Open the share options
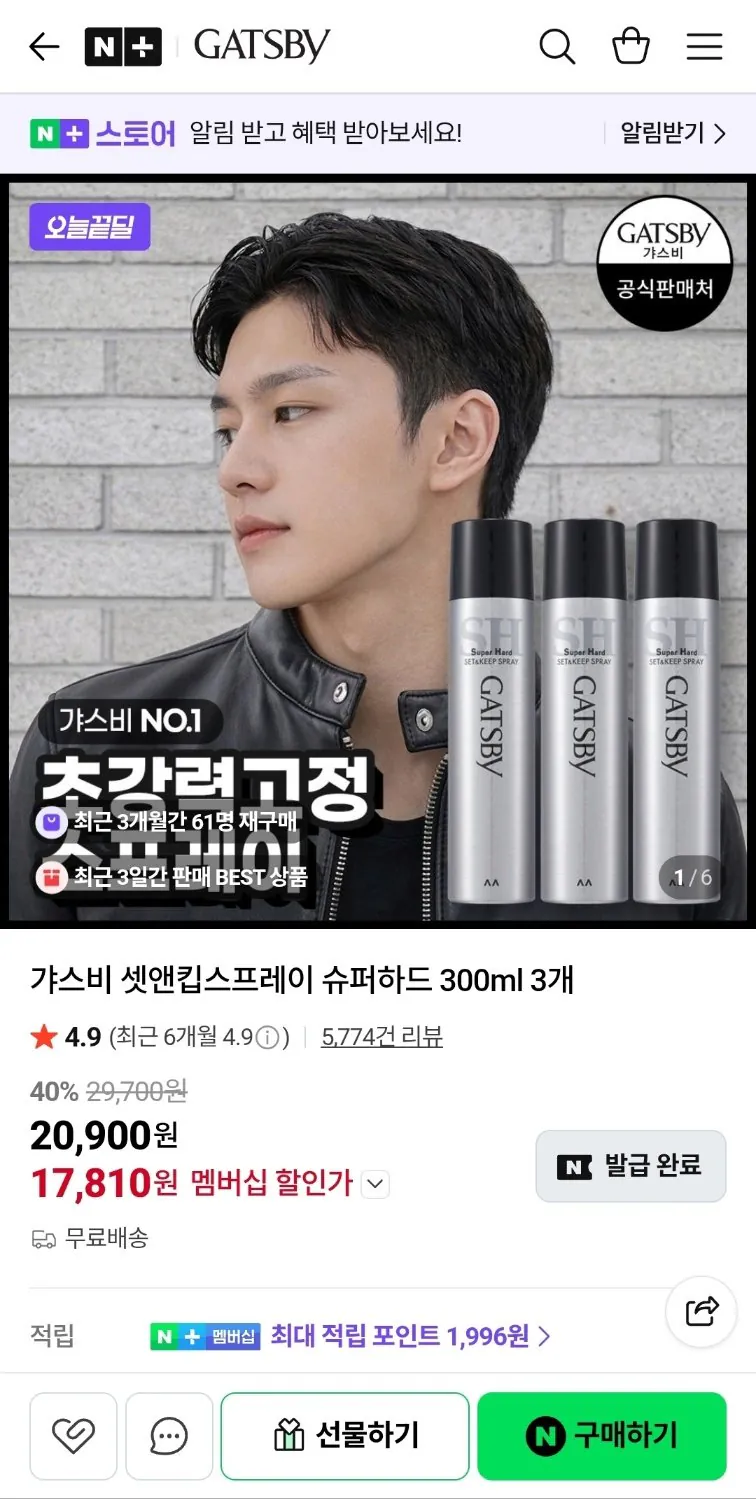756x1499 pixels. (x=701, y=1312)
